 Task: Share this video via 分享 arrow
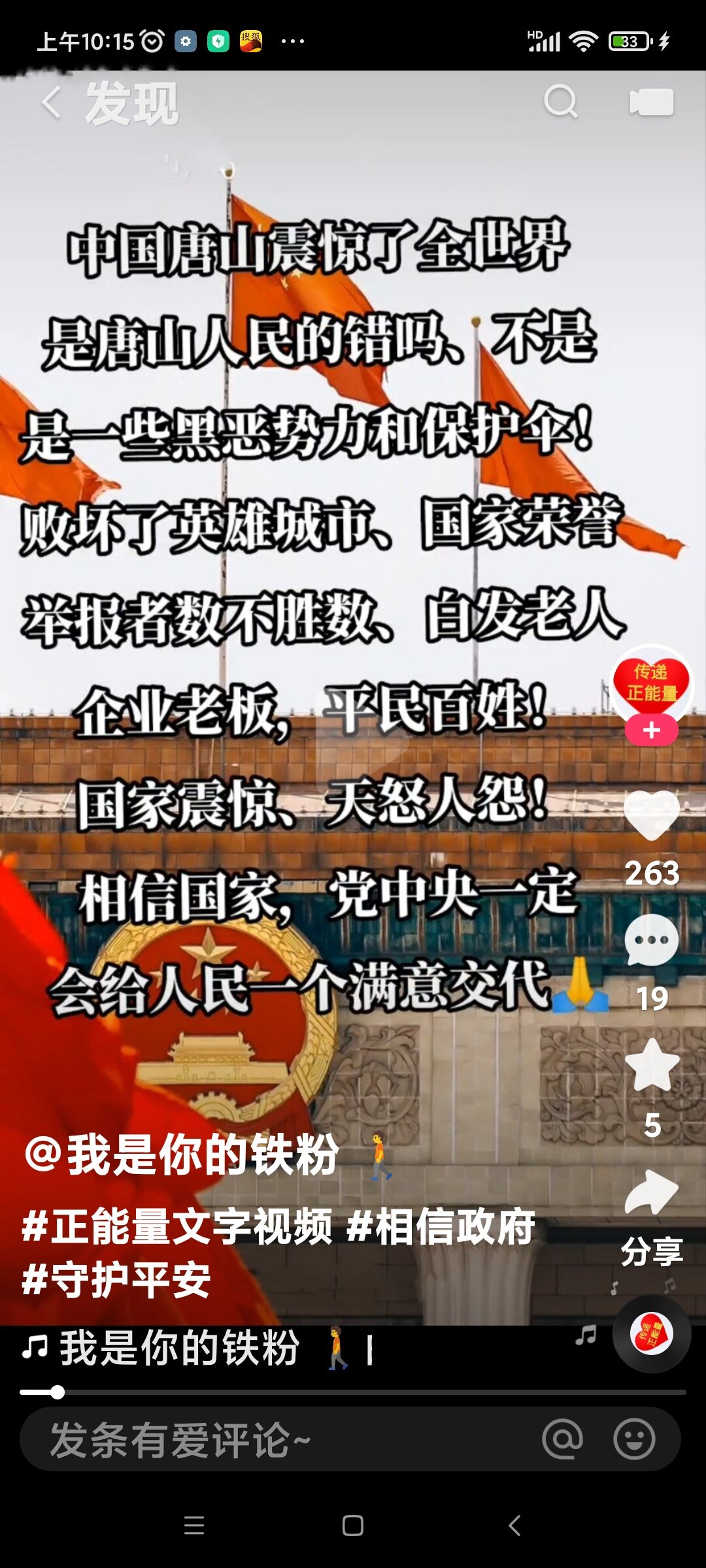click(652, 1192)
